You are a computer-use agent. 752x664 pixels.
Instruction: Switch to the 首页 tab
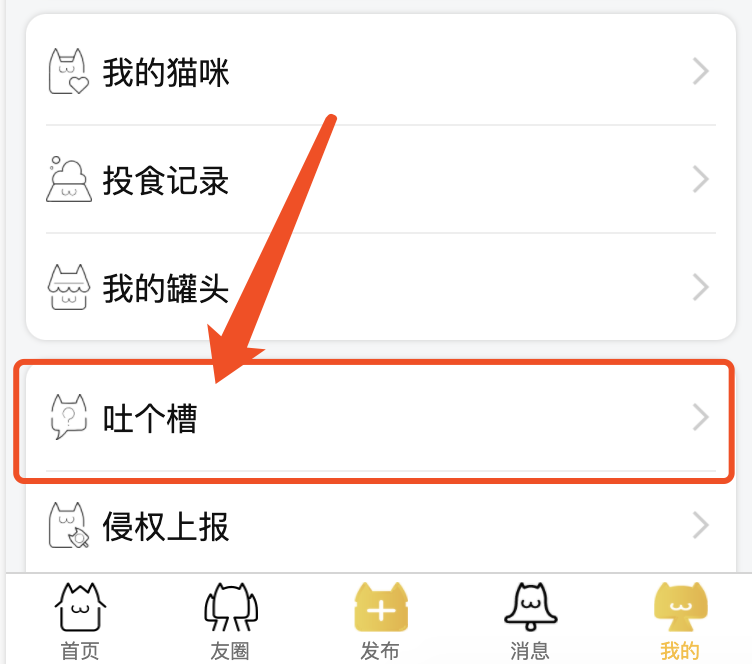pyautogui.click(x=80, y=620)
